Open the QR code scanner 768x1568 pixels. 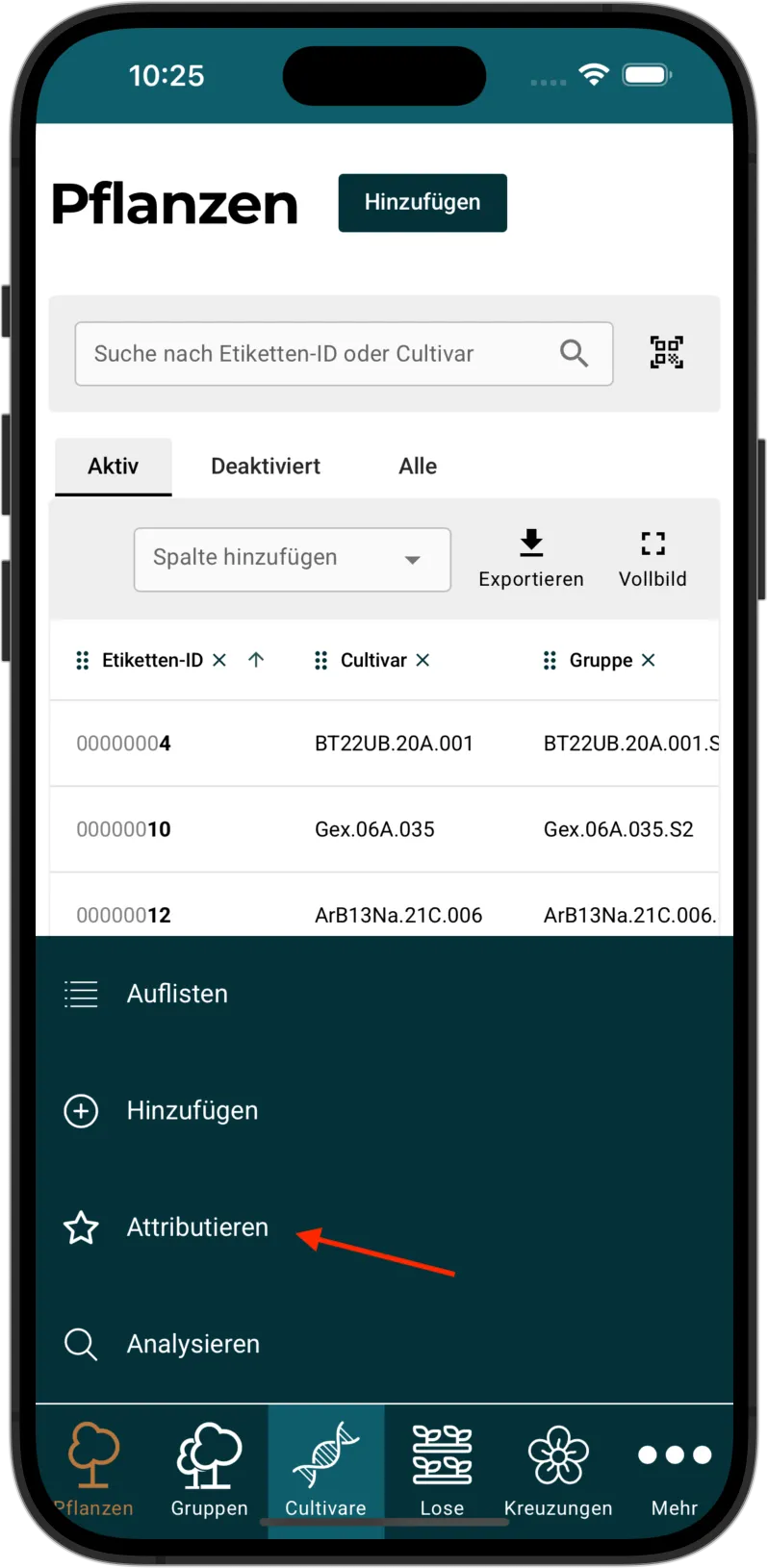click(666, 353)
